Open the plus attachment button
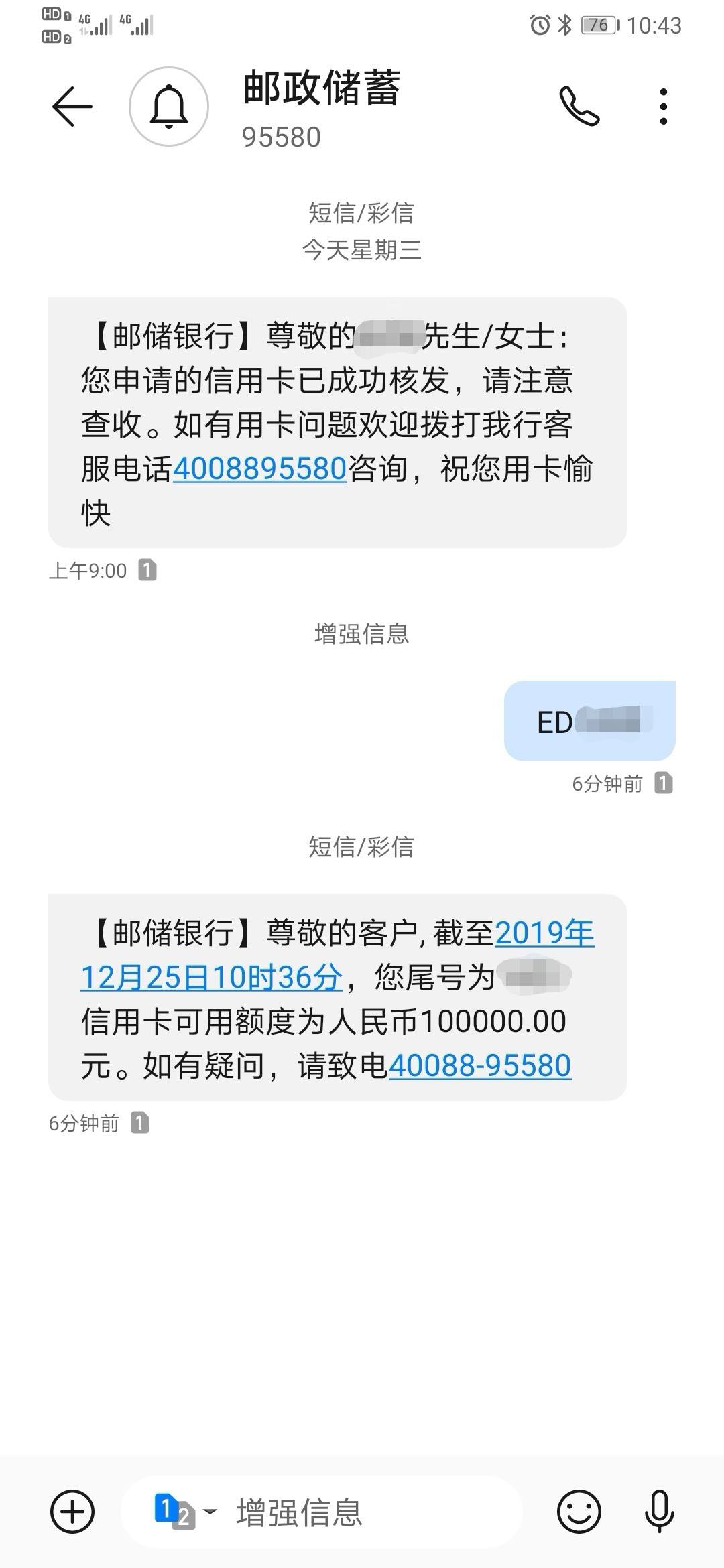Image resolution: width=724 pixels, height=1568 pixels. pos(72,1512)
